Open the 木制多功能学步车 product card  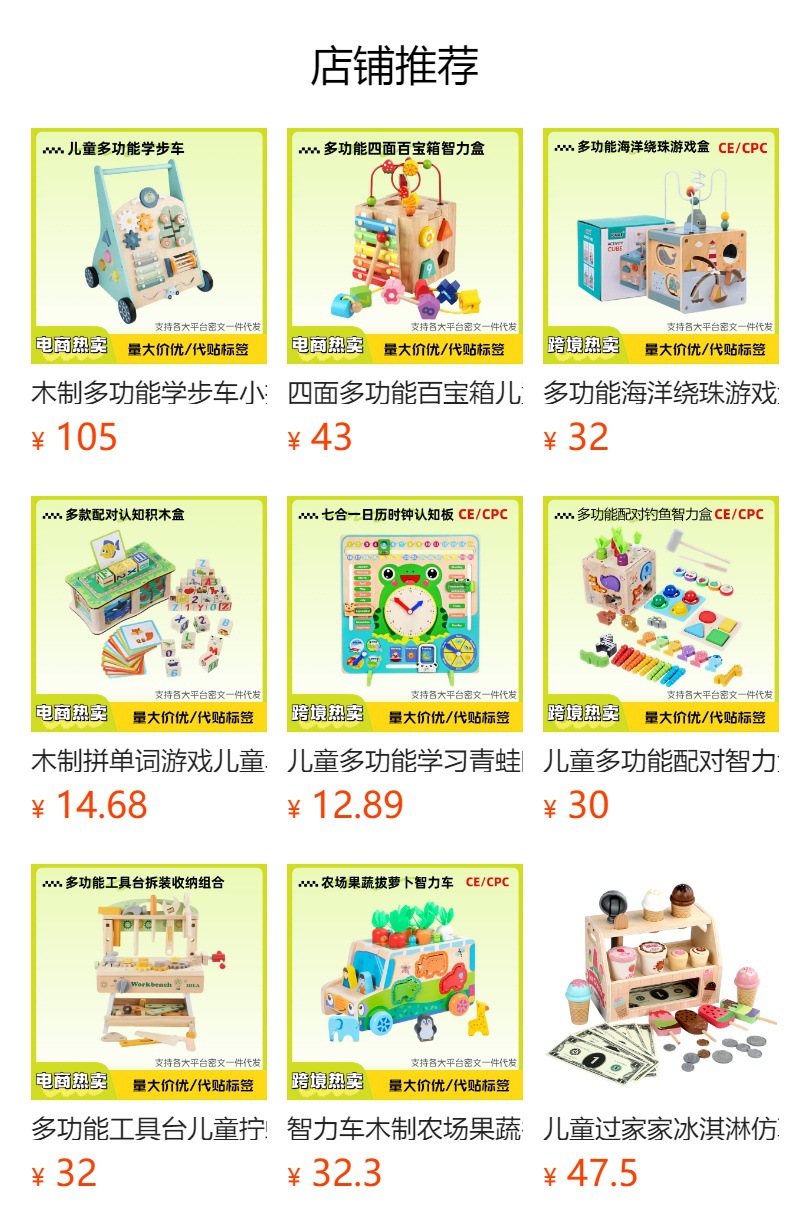(x=149, y=246)
